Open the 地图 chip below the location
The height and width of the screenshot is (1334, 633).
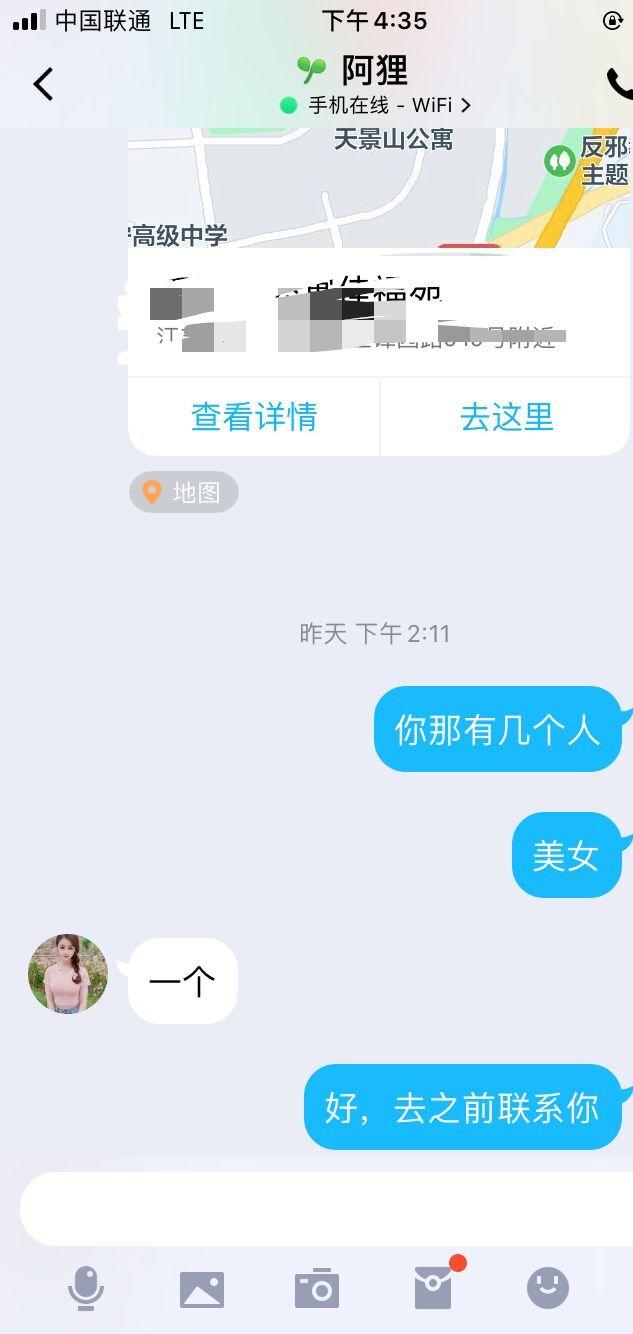pos(184,492)
